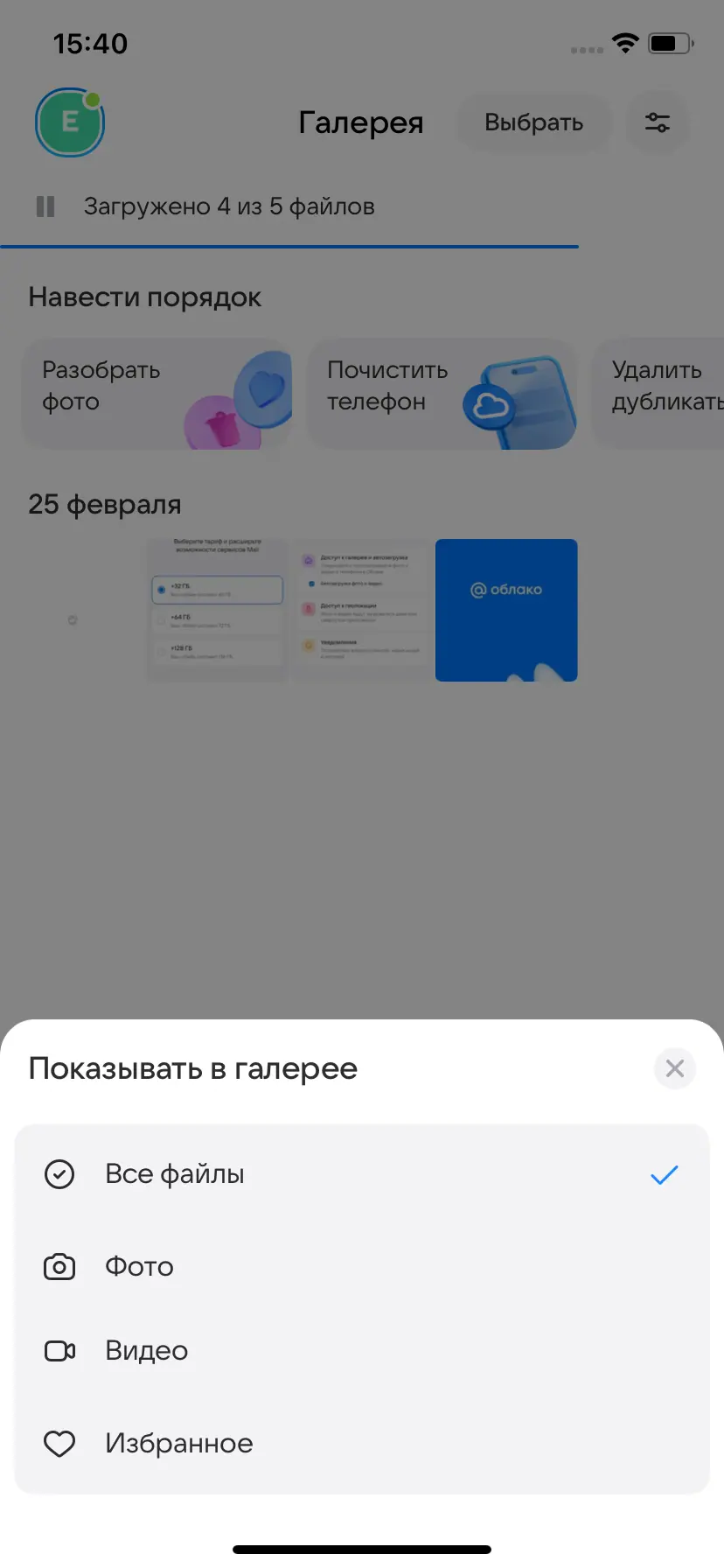724x1568 pixels.
Task: Filter gallery by 'Избранное'
Action: click(361, 1443)
